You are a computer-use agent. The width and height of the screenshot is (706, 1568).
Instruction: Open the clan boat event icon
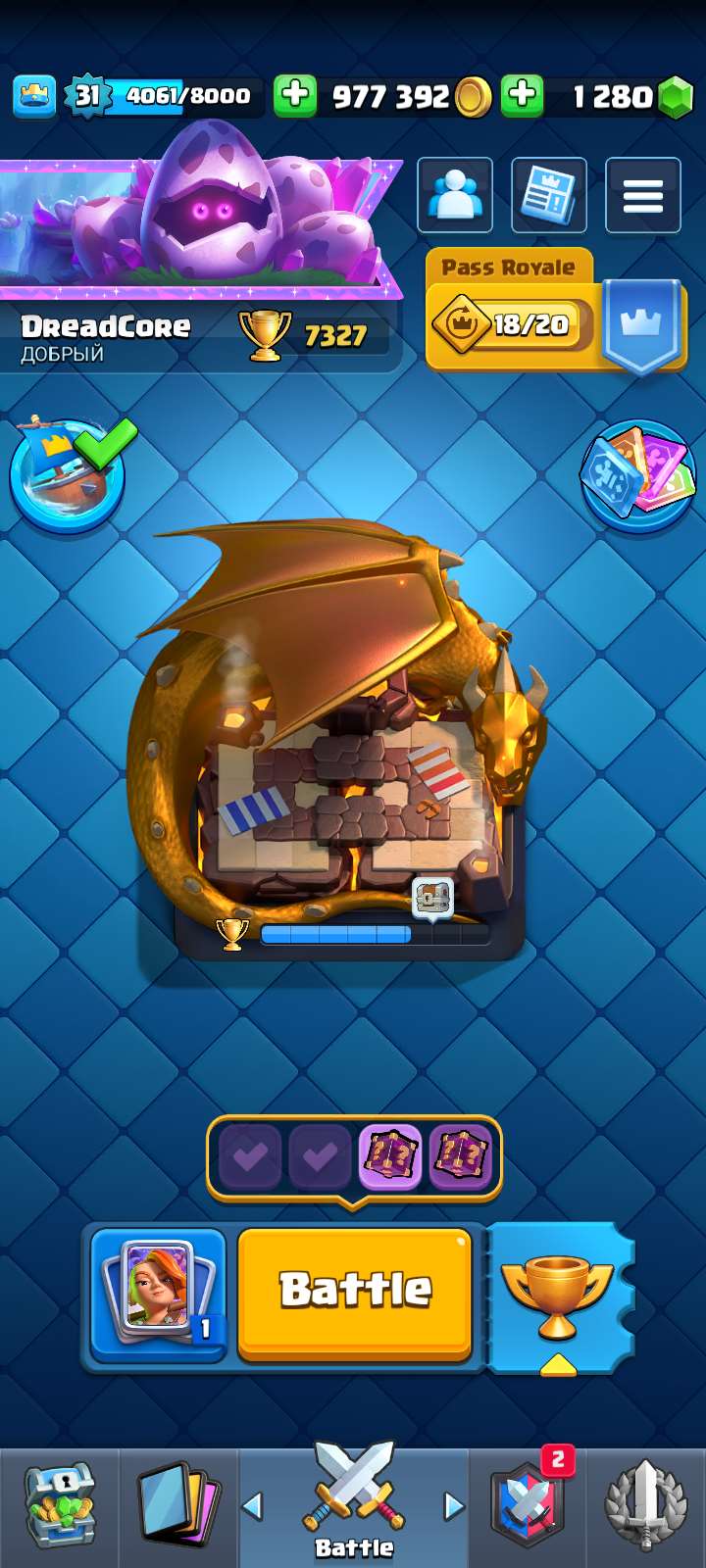point(69,475)
